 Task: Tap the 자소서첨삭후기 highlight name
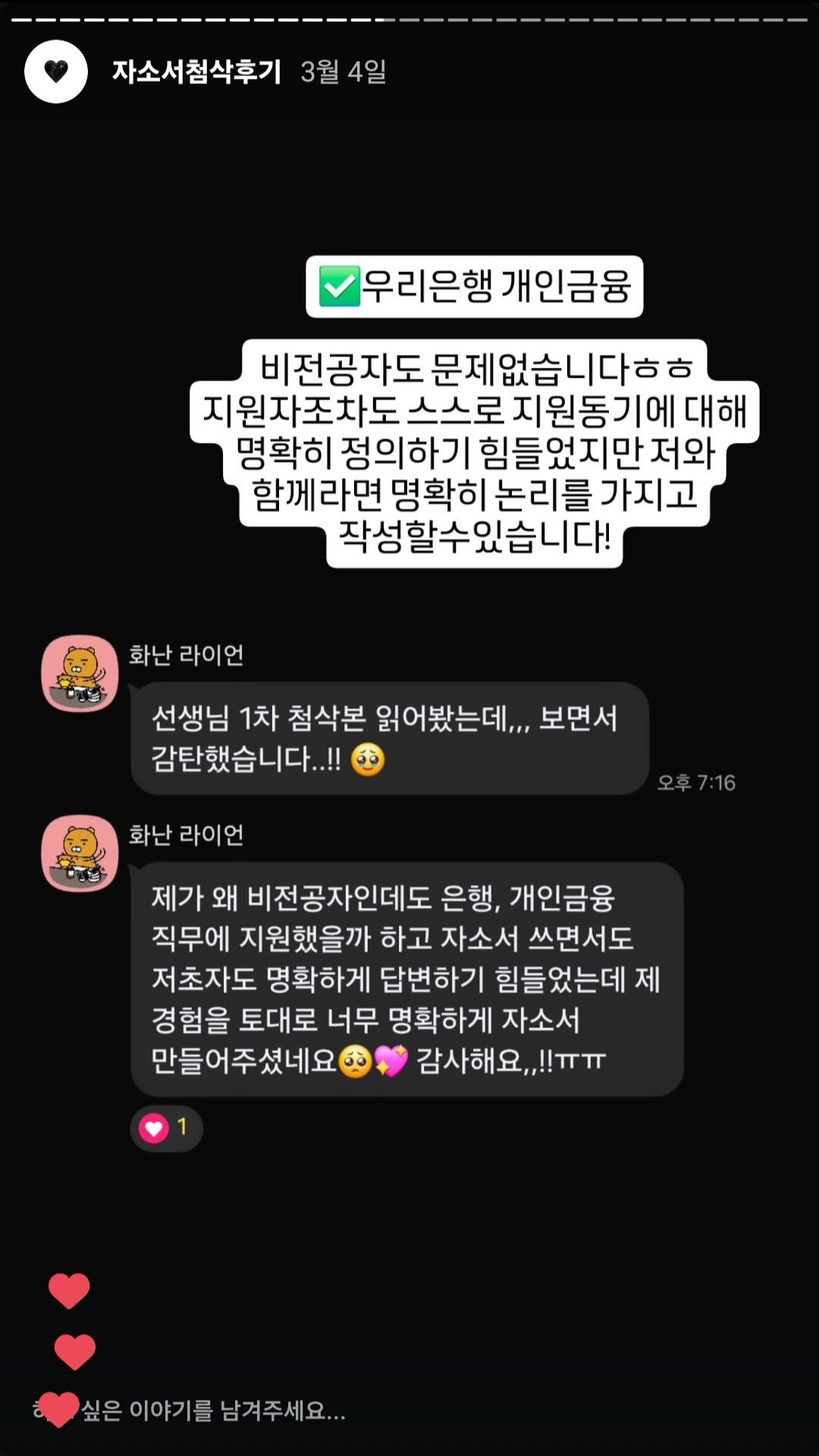pos(196,71)
